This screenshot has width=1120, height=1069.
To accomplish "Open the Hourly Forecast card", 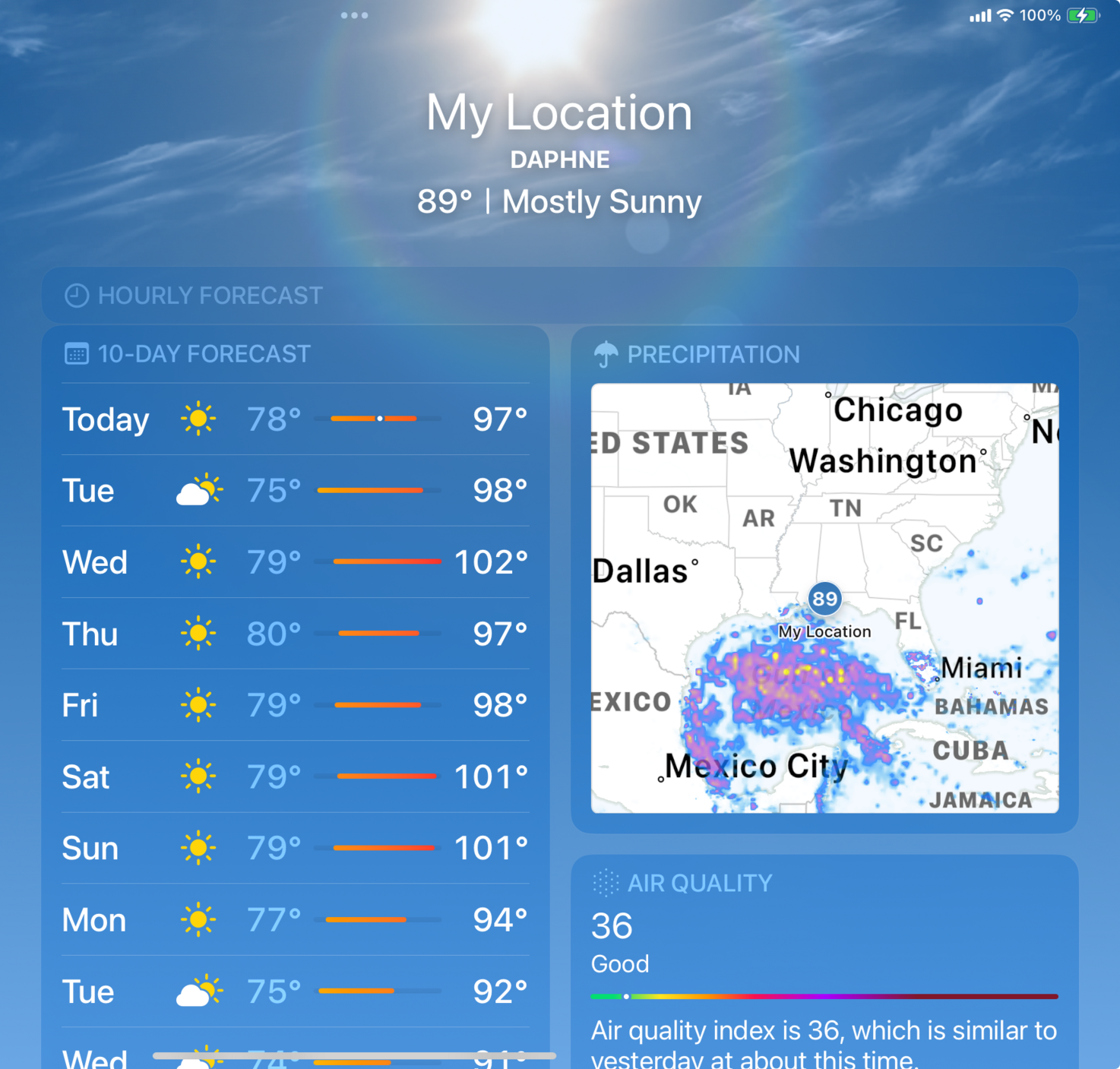I will point(559,296).
